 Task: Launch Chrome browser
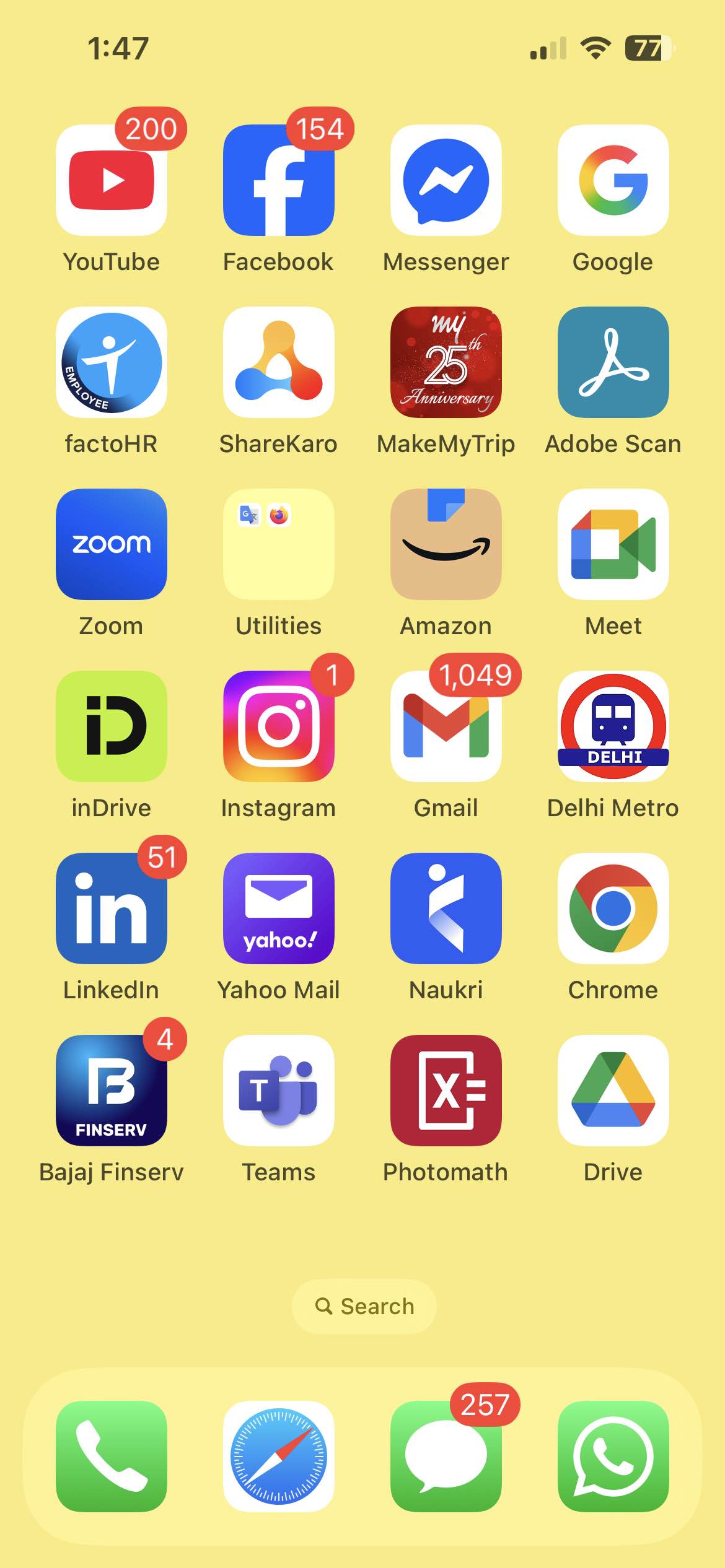[613, 908]
